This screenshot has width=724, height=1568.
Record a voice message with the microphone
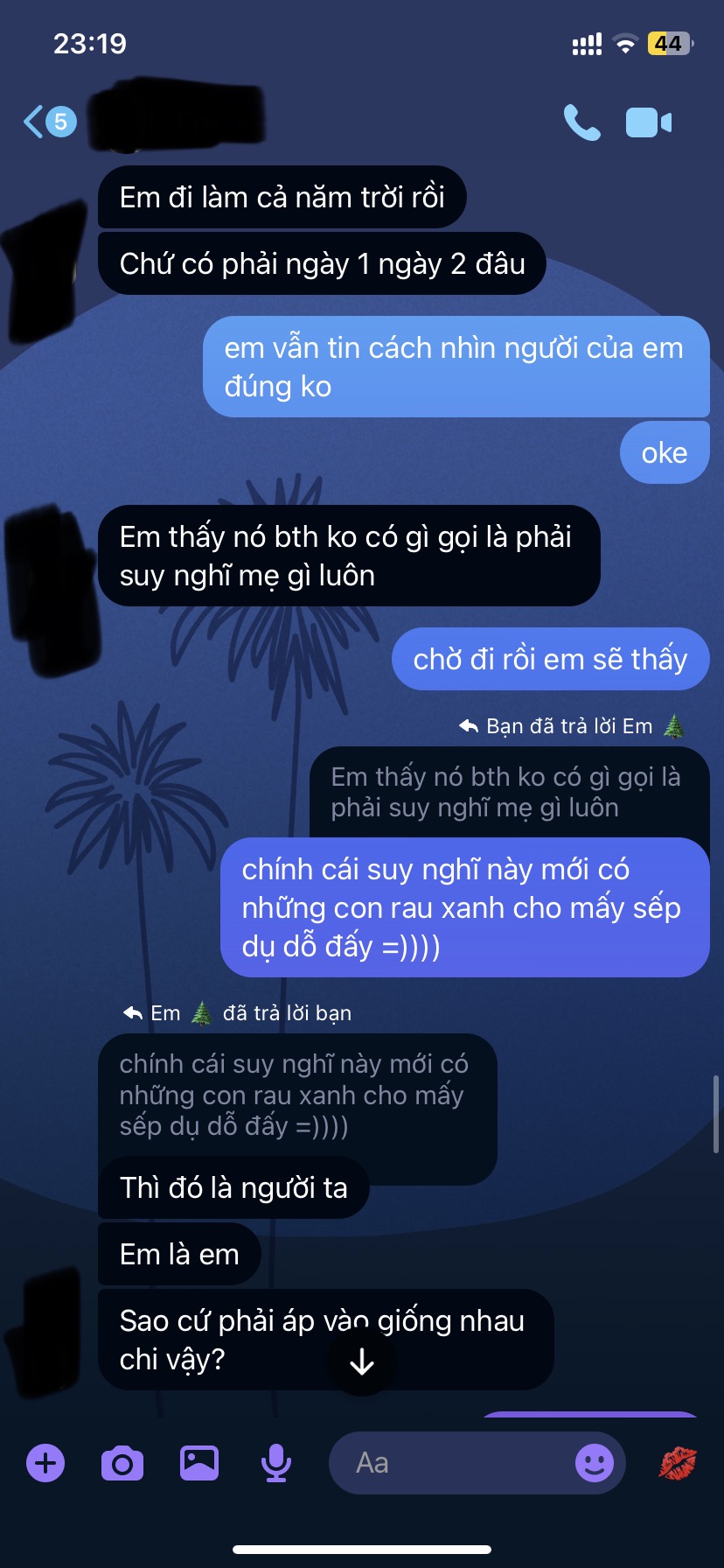276,1463
